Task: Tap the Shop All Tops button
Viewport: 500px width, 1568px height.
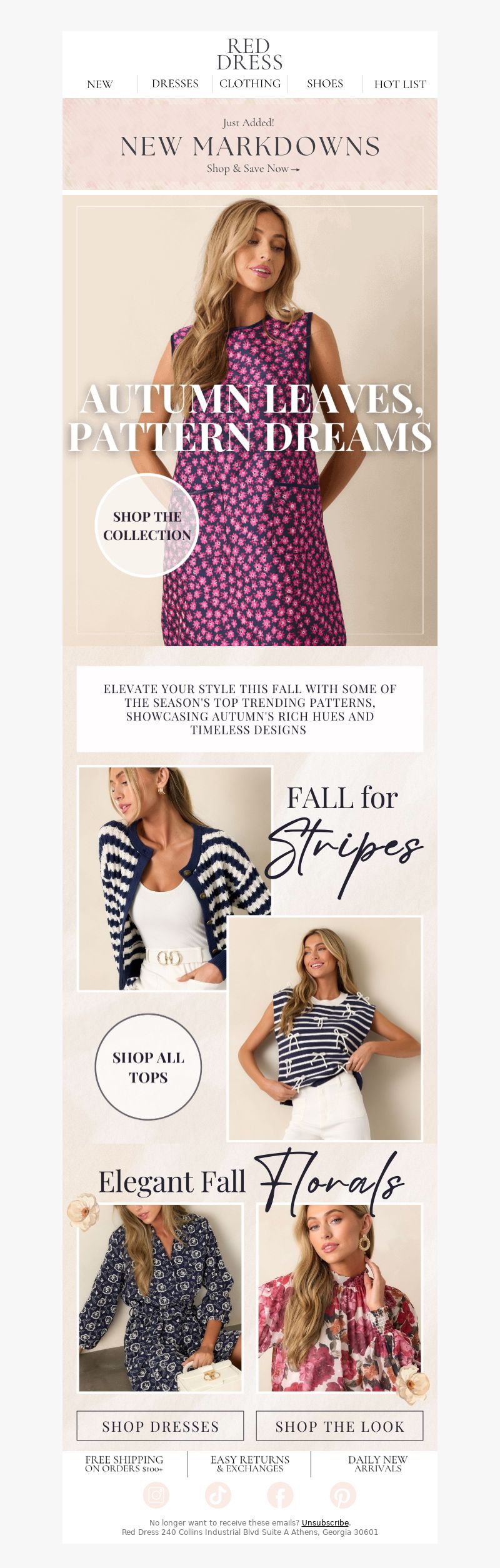Action: pyautogui.click(x=148, y=1067)
